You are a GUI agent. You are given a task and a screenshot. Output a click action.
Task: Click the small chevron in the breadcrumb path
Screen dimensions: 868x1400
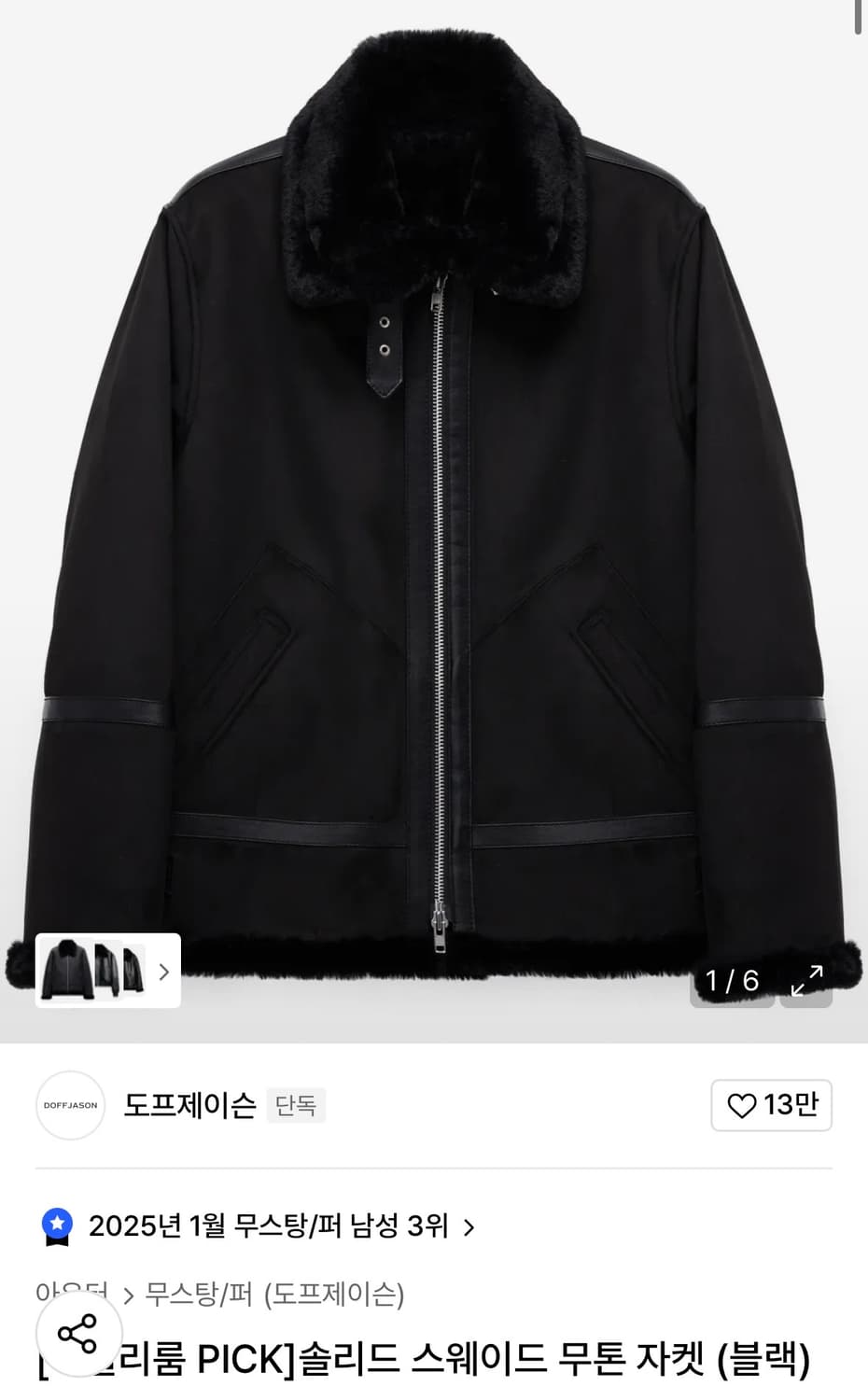pyautogui.click(x=127, y=1293)
